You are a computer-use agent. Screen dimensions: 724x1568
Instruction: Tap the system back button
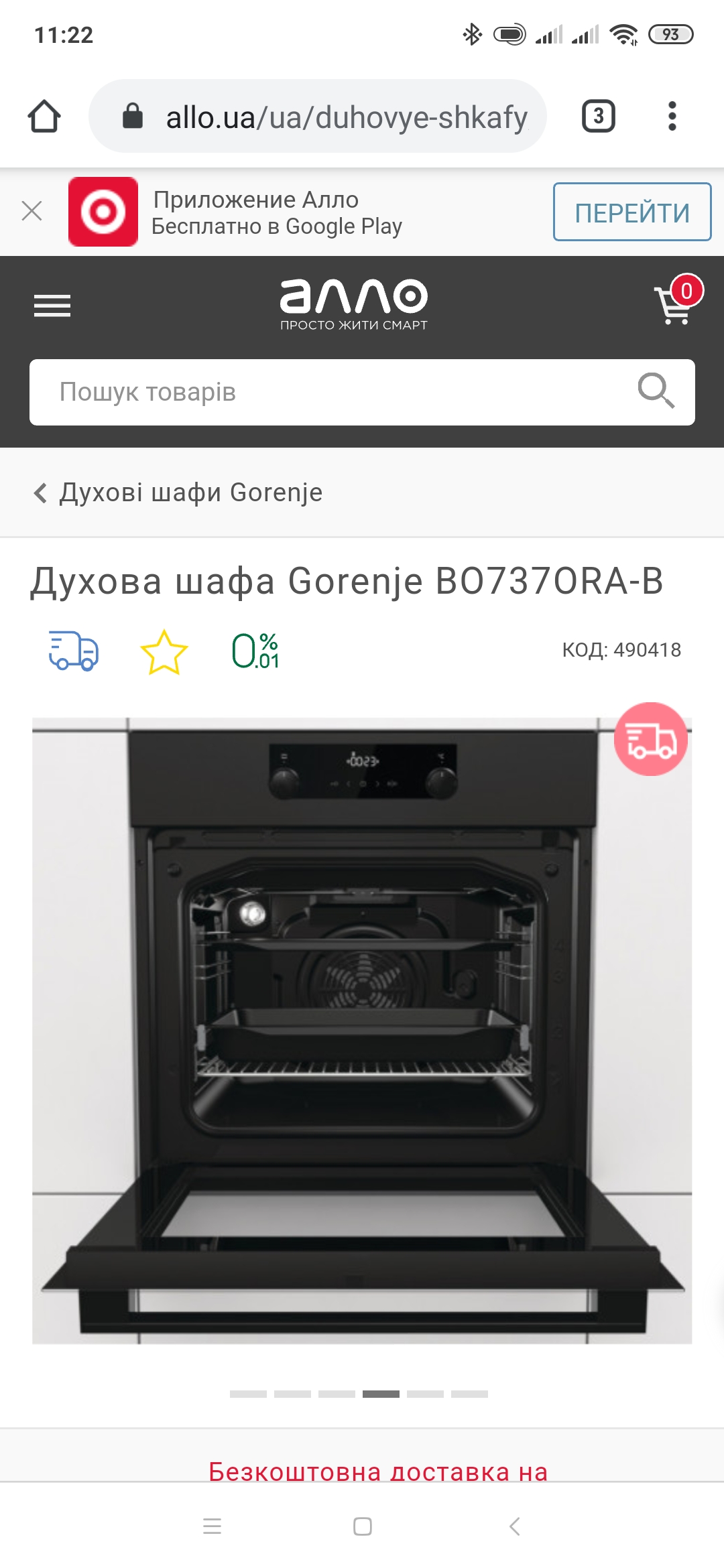click(x=514, y=1526)
